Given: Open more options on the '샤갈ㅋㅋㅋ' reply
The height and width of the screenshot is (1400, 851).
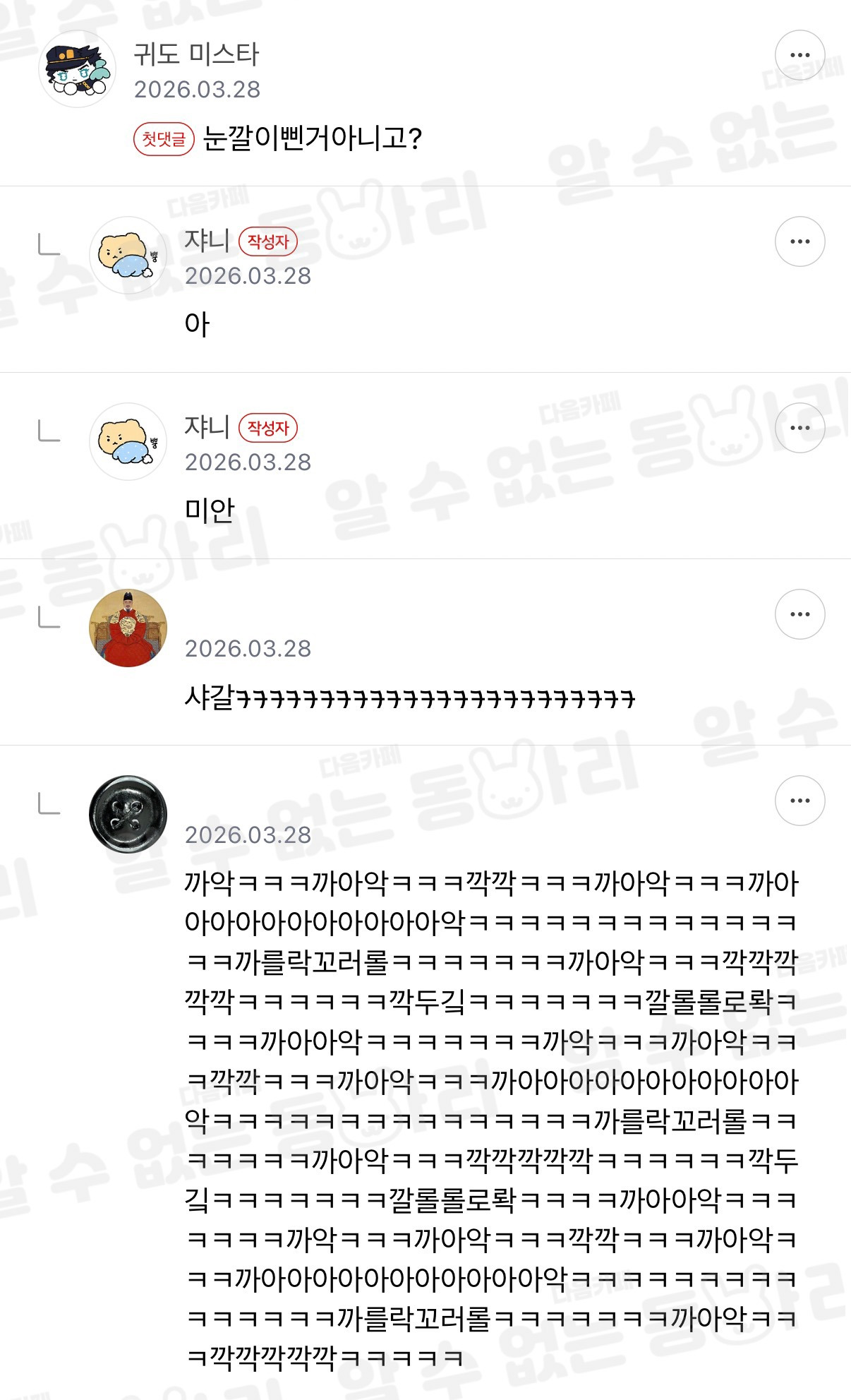Looking at the screenshot, I should click(x=799, y=614).
